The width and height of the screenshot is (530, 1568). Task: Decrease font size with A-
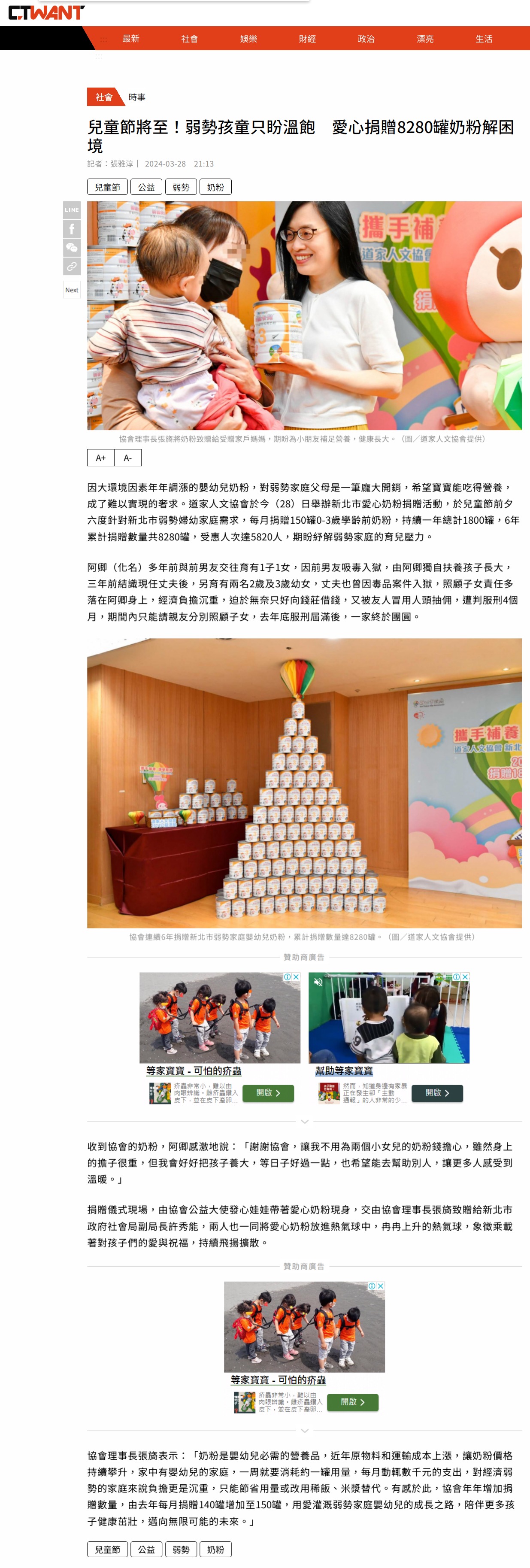tap(128, 458)
